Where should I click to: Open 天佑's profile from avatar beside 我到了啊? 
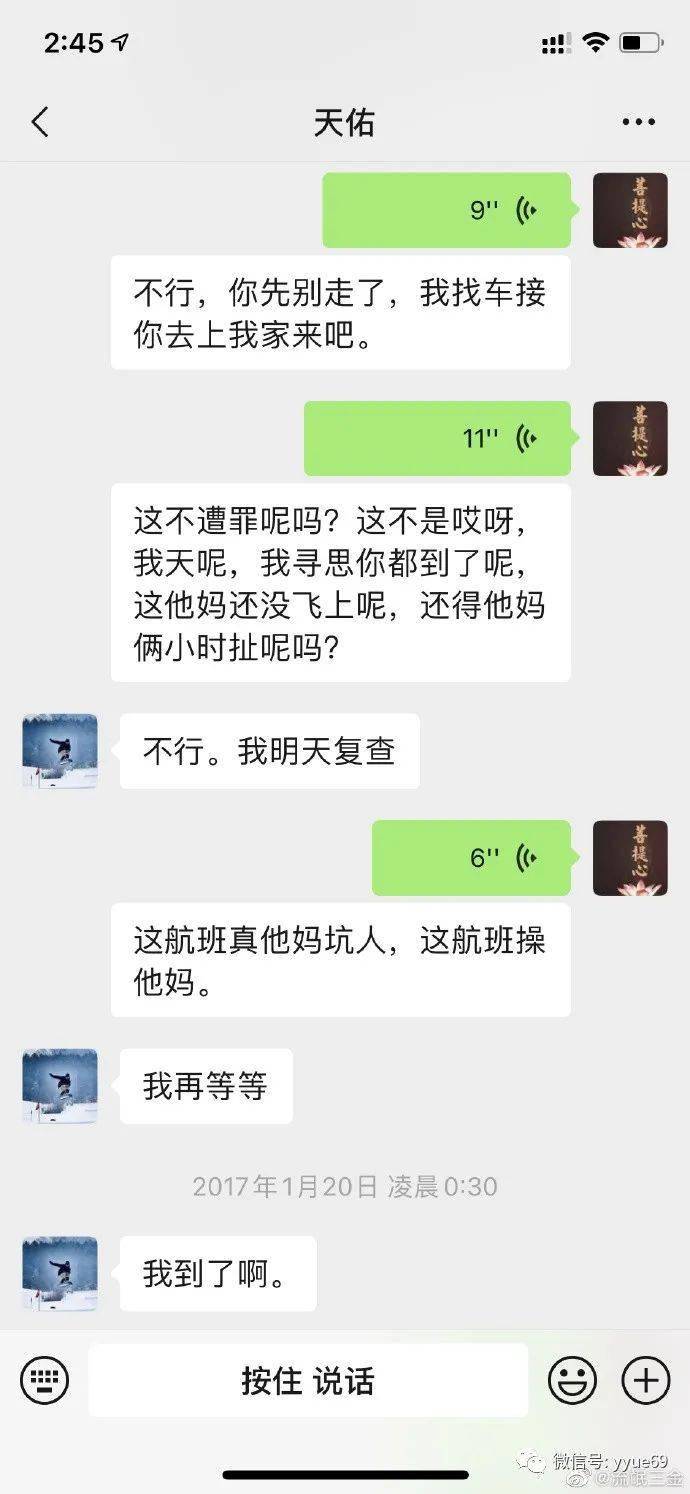pos(60,1273)
